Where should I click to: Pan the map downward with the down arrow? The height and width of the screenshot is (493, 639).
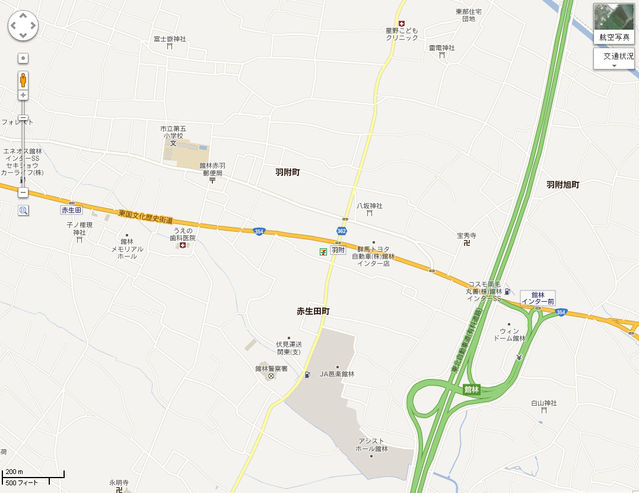coord(22,39)
